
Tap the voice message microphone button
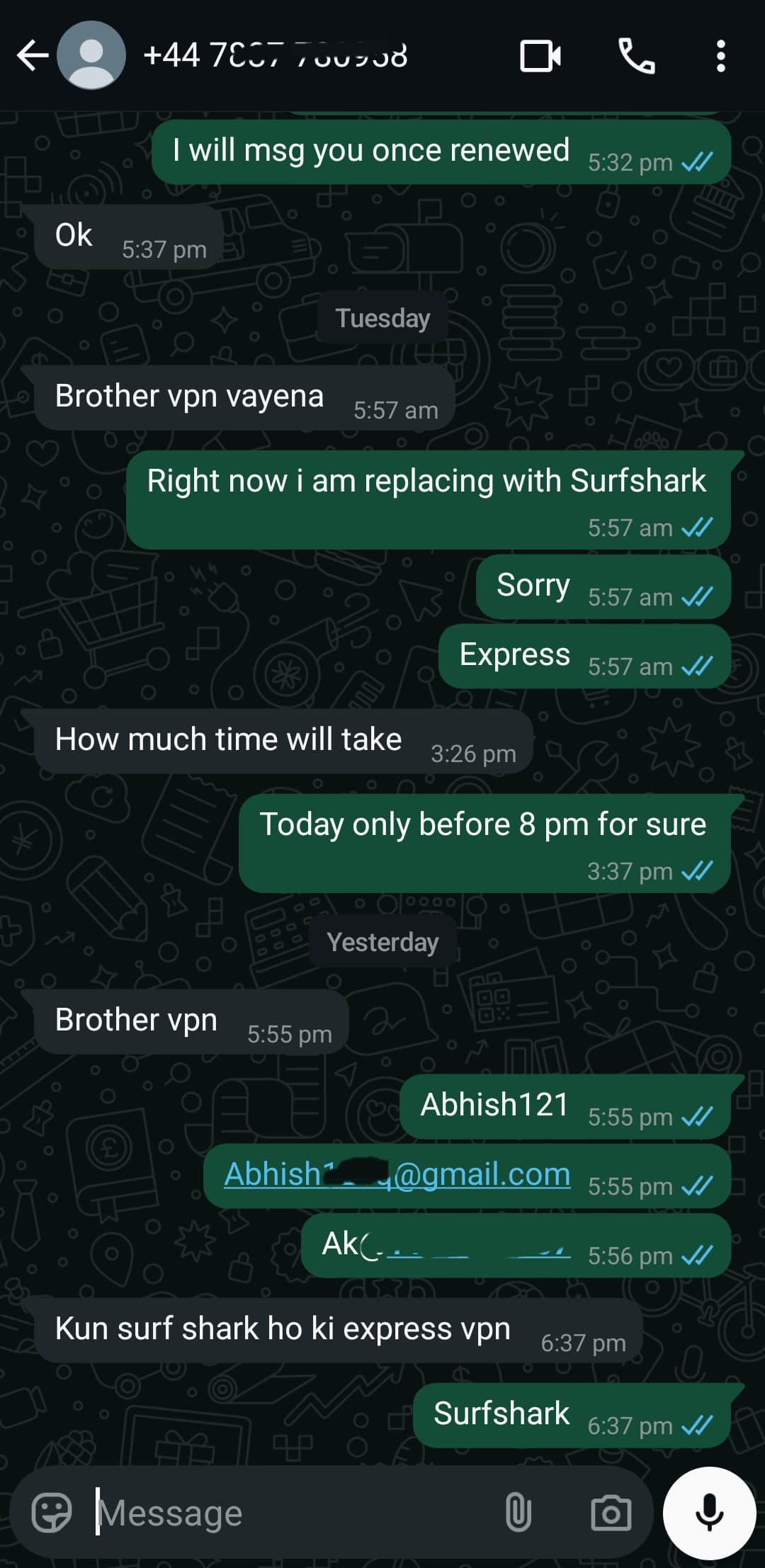click(709, 1513)
